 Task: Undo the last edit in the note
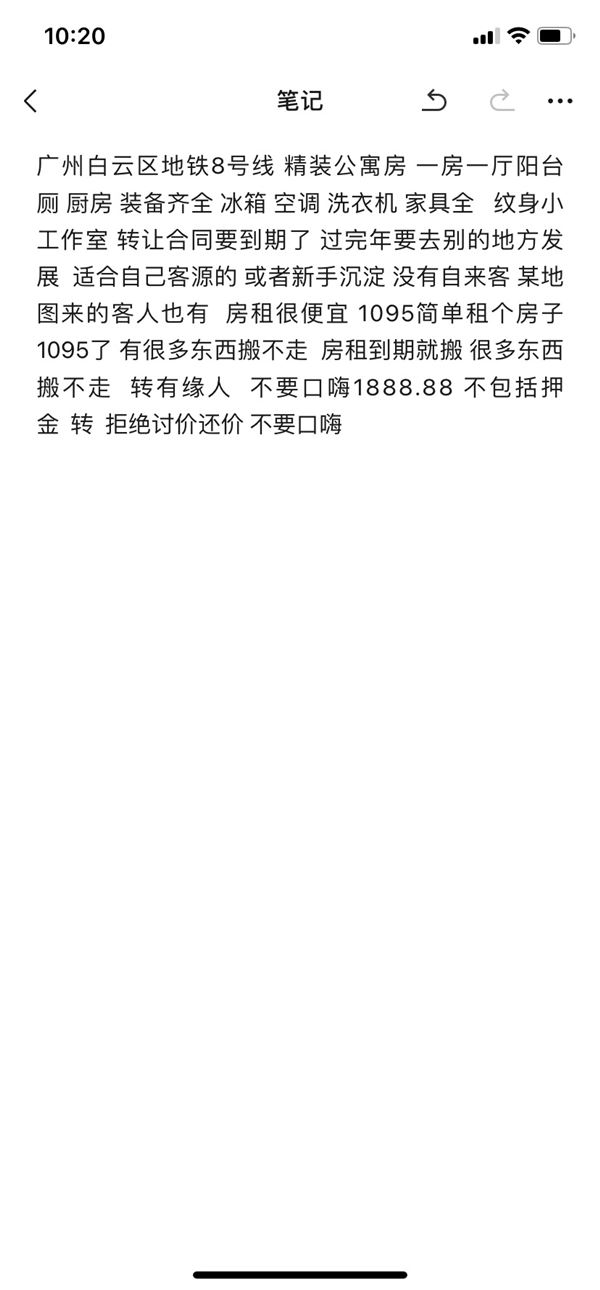point(434,100)
